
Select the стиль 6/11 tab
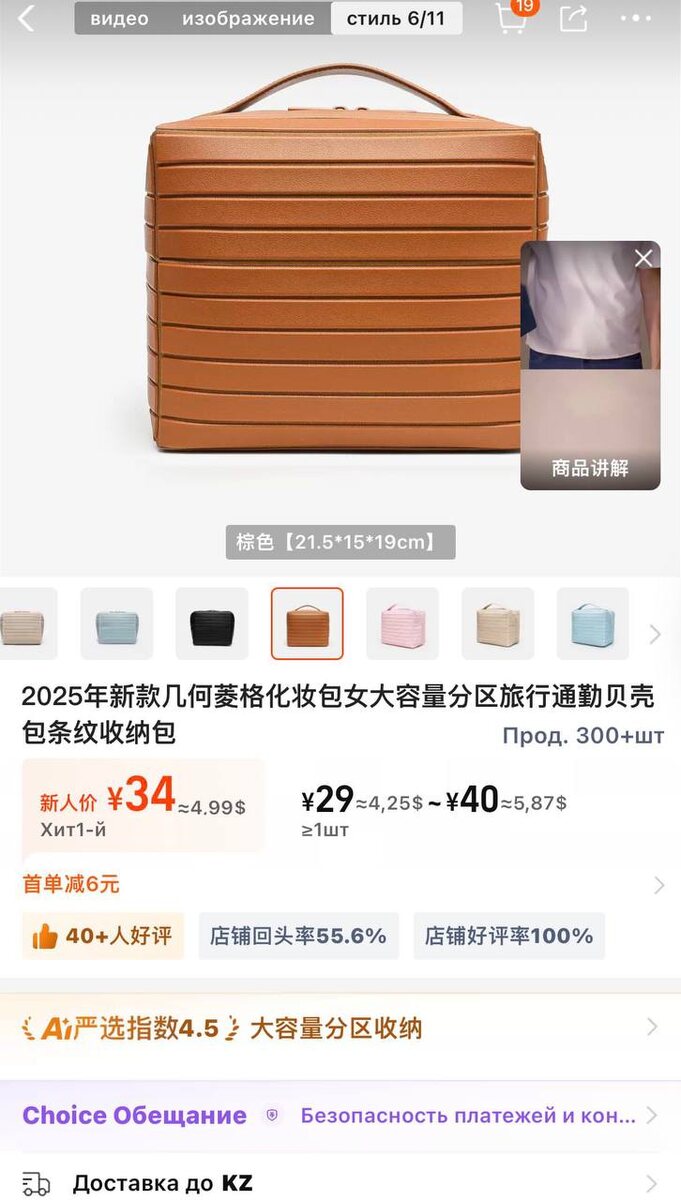point(396,18)
